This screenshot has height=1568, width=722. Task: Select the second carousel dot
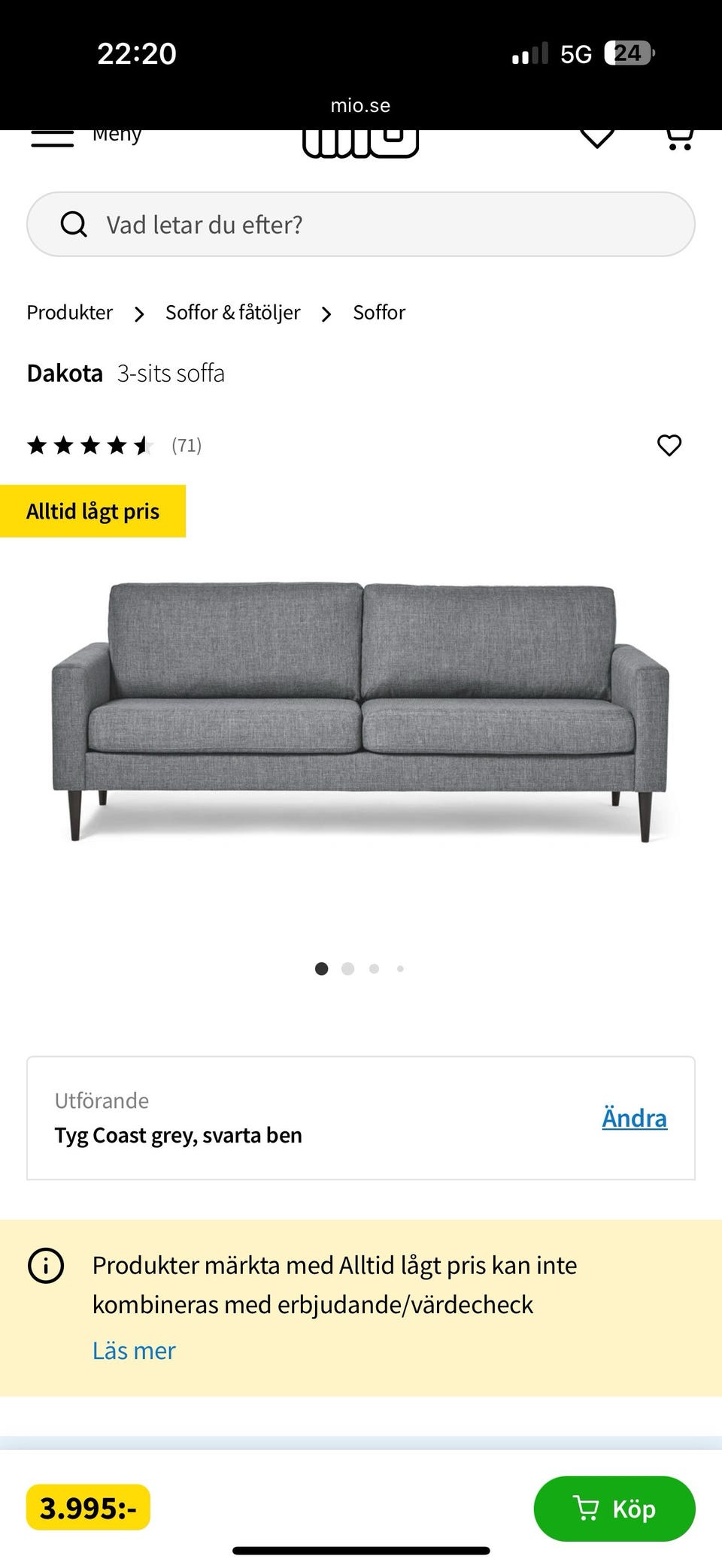tap(347, 968)
